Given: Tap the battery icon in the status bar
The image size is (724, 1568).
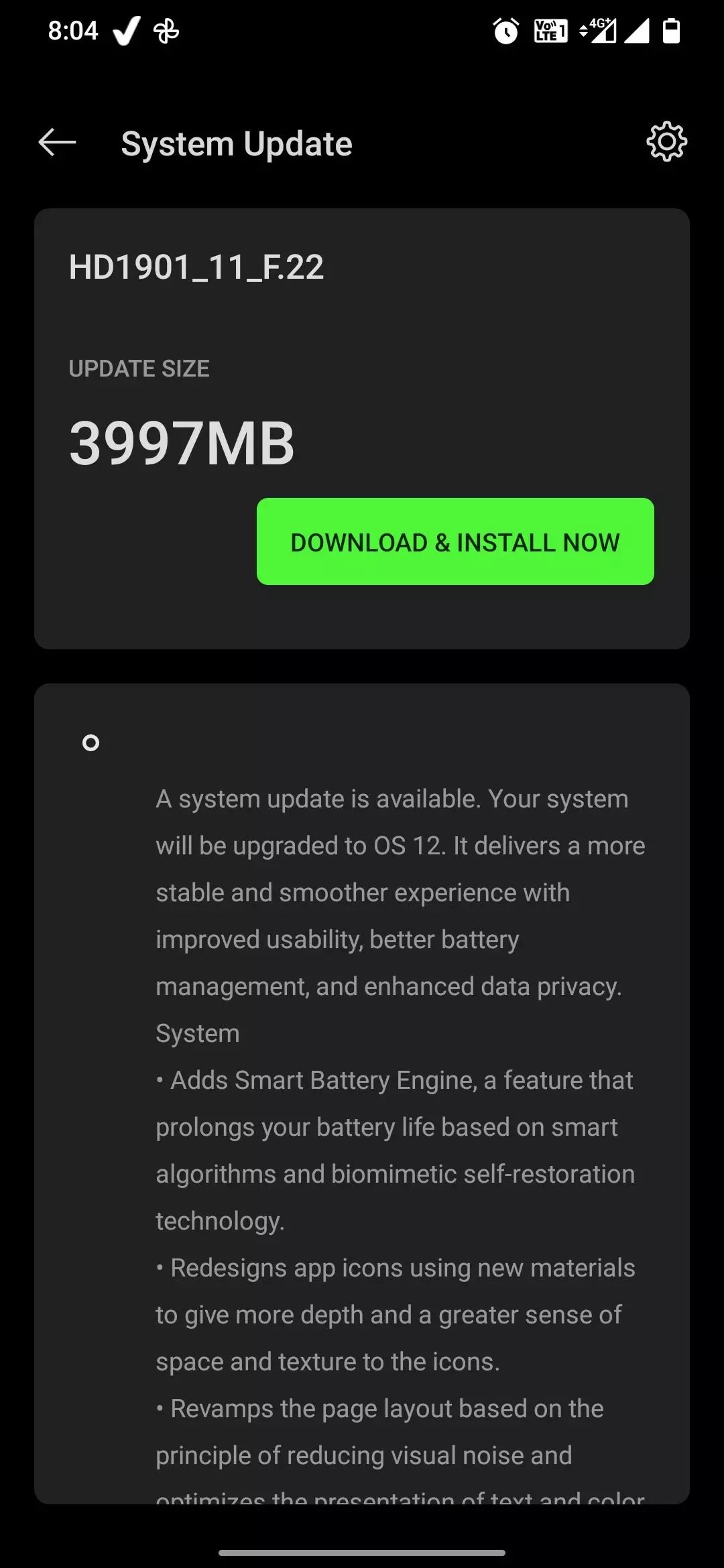Looking at the screenshot, I should (670, 30).
